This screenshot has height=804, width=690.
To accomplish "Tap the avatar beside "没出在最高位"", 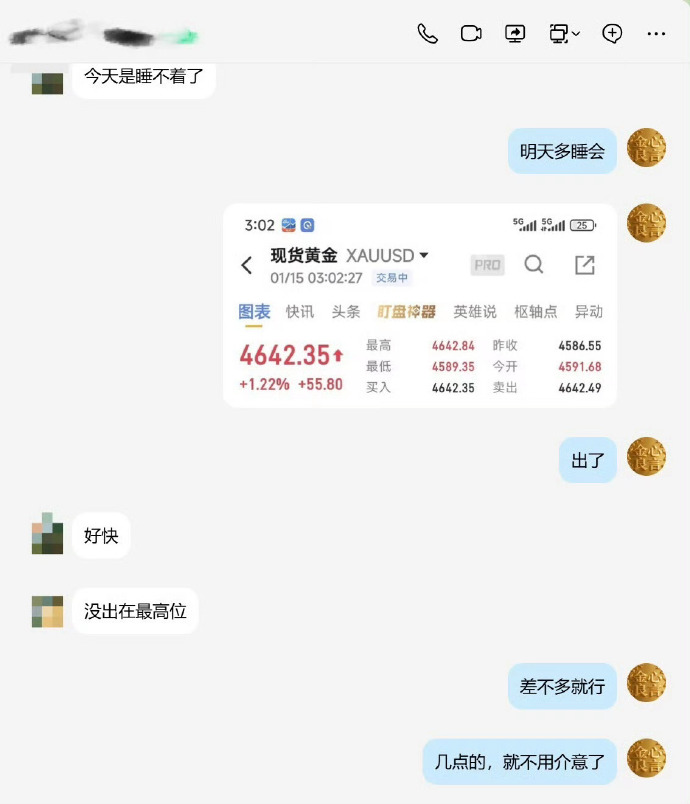I will (x=48, y=611).
